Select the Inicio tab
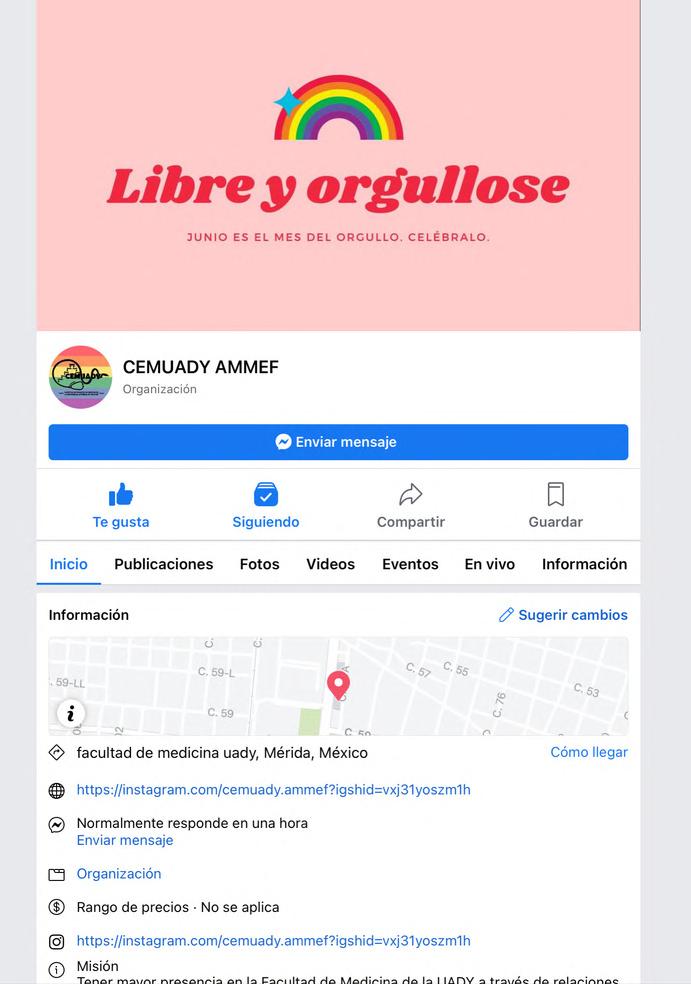Screen dimensions: 691x984 68,564
